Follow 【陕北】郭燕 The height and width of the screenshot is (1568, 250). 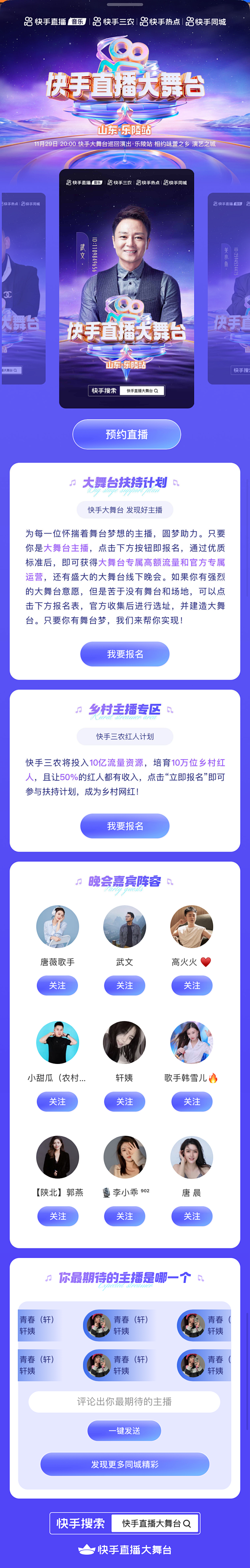tap(57, 1215)
